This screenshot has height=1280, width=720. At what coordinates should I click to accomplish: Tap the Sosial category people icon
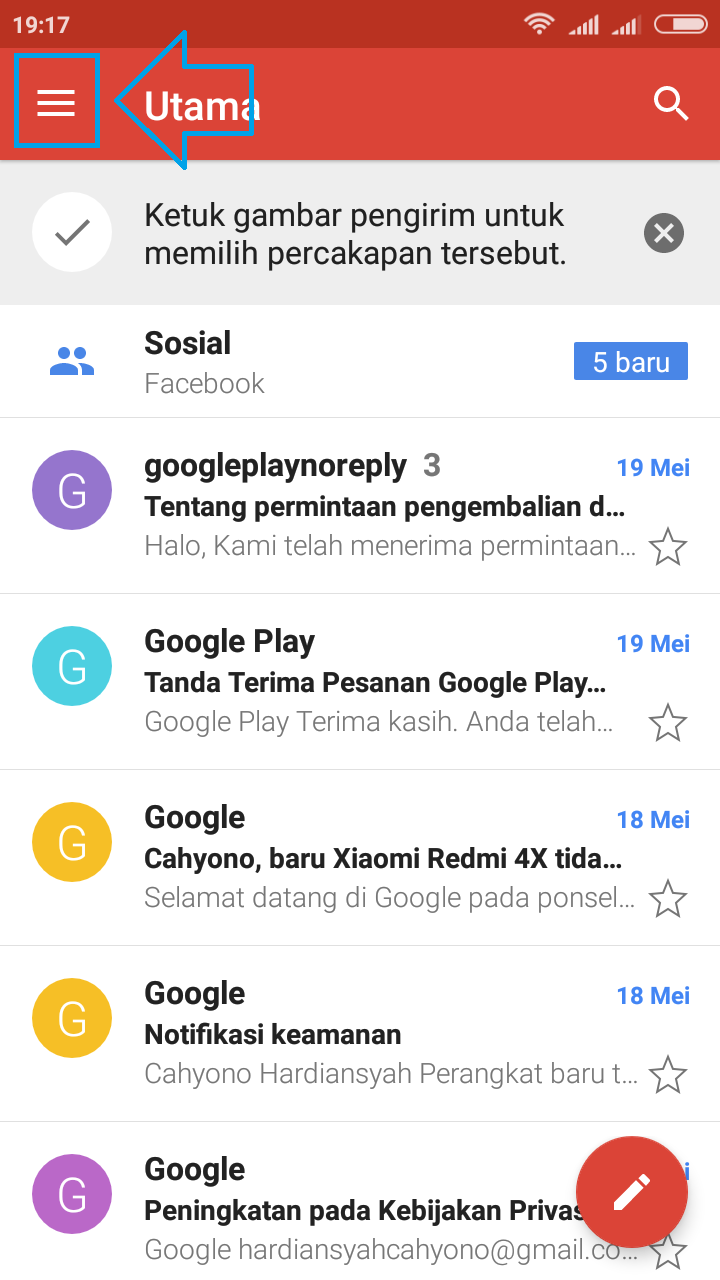click(71, 360)
